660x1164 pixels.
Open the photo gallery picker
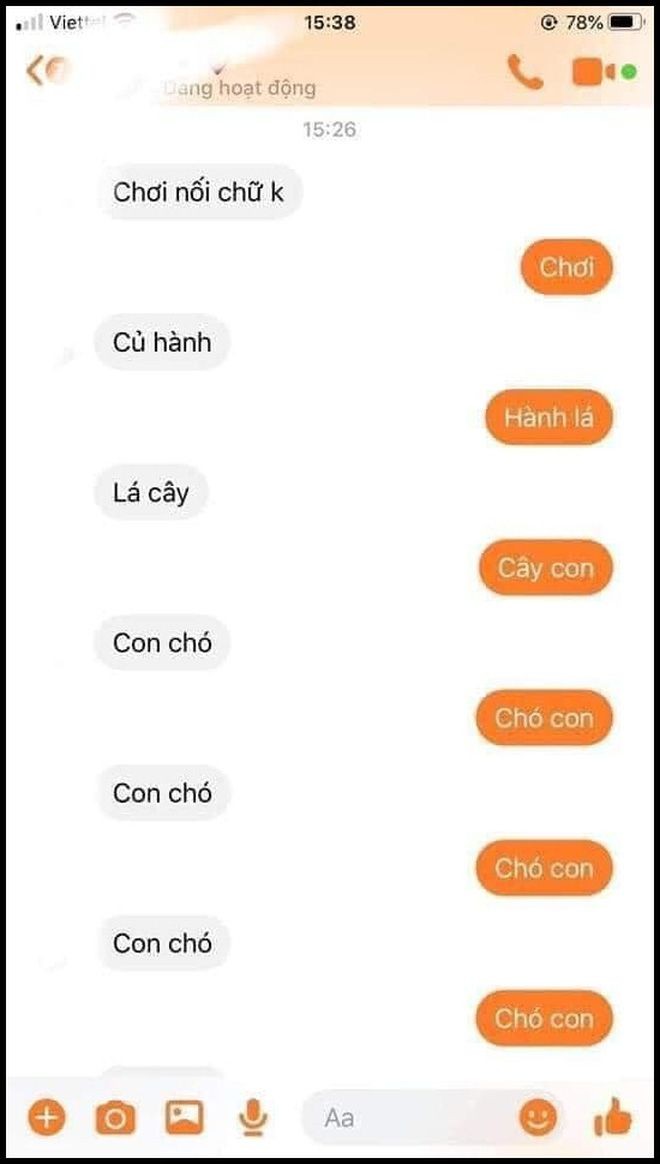coord(184,1116)
